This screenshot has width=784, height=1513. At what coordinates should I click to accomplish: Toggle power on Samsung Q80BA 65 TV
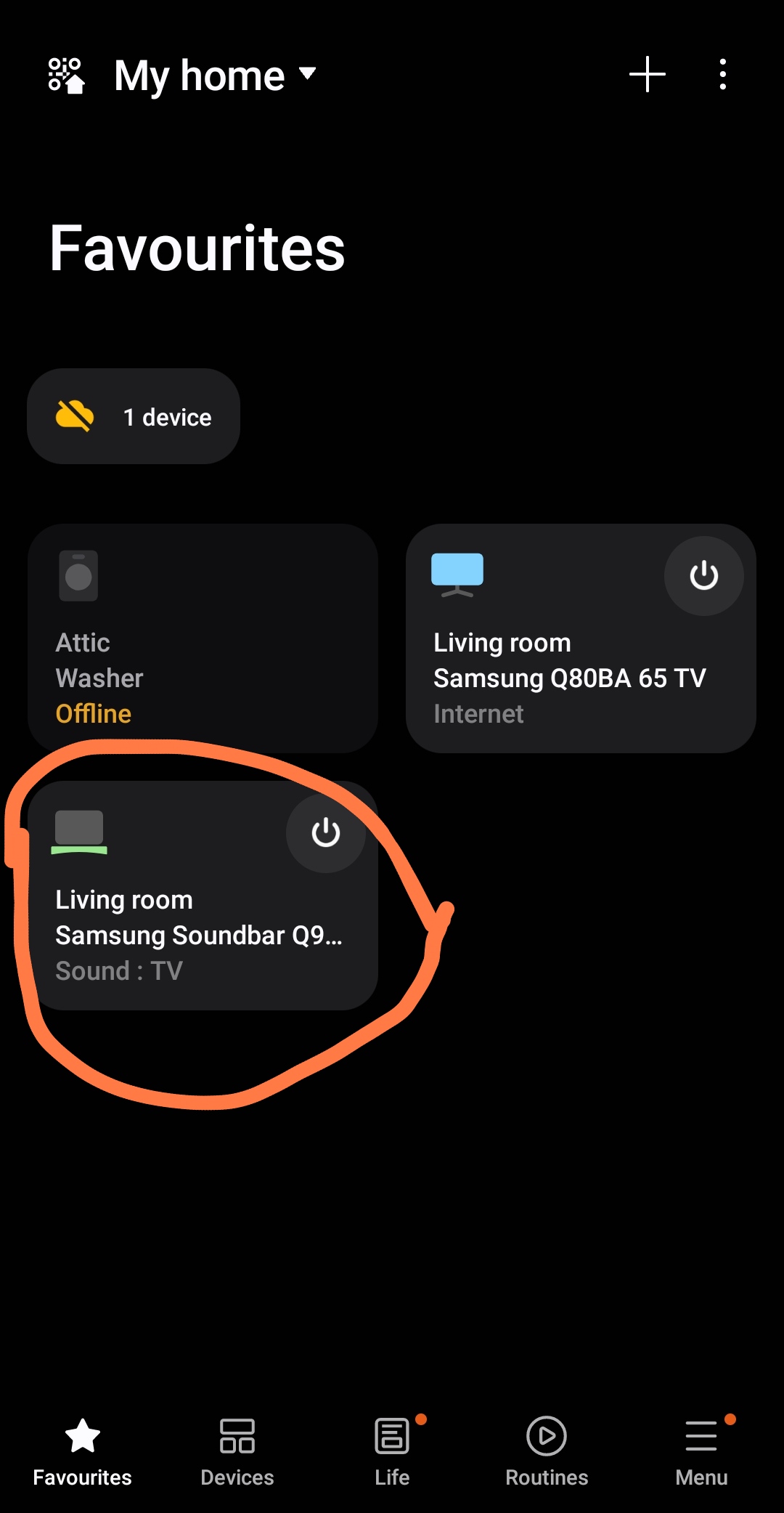coord(703,576)
